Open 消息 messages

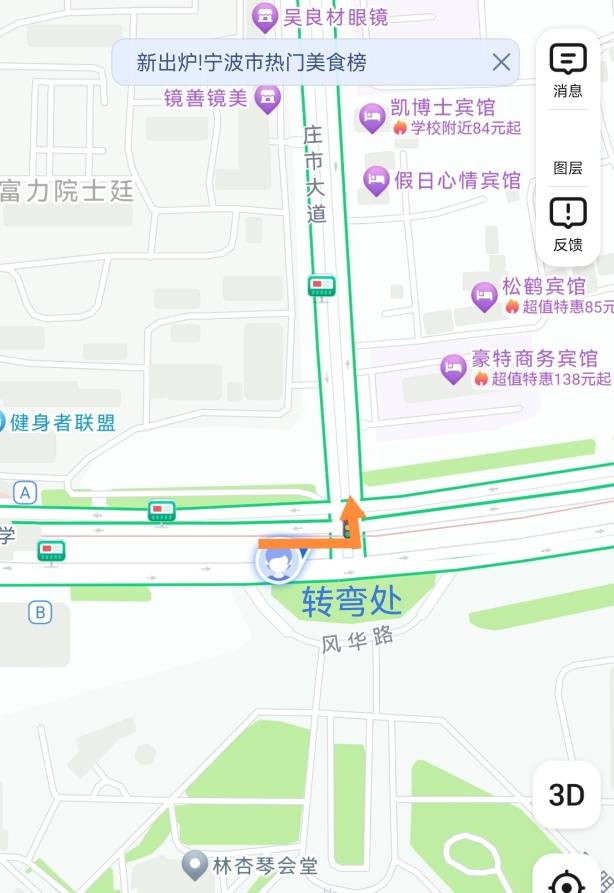click(x=568, y=70)
